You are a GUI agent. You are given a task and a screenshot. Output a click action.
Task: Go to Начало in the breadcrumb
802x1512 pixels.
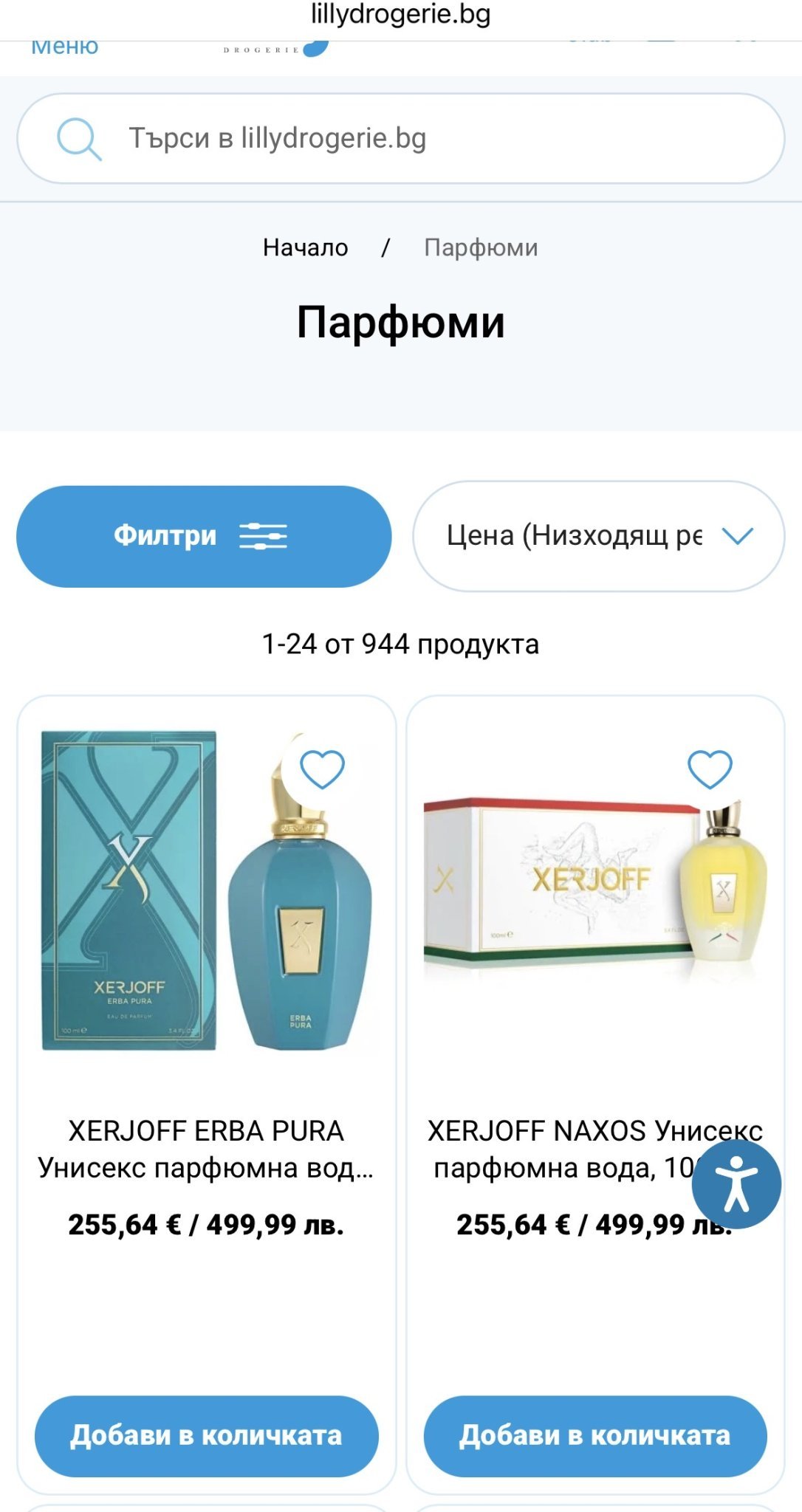point(305,247)
